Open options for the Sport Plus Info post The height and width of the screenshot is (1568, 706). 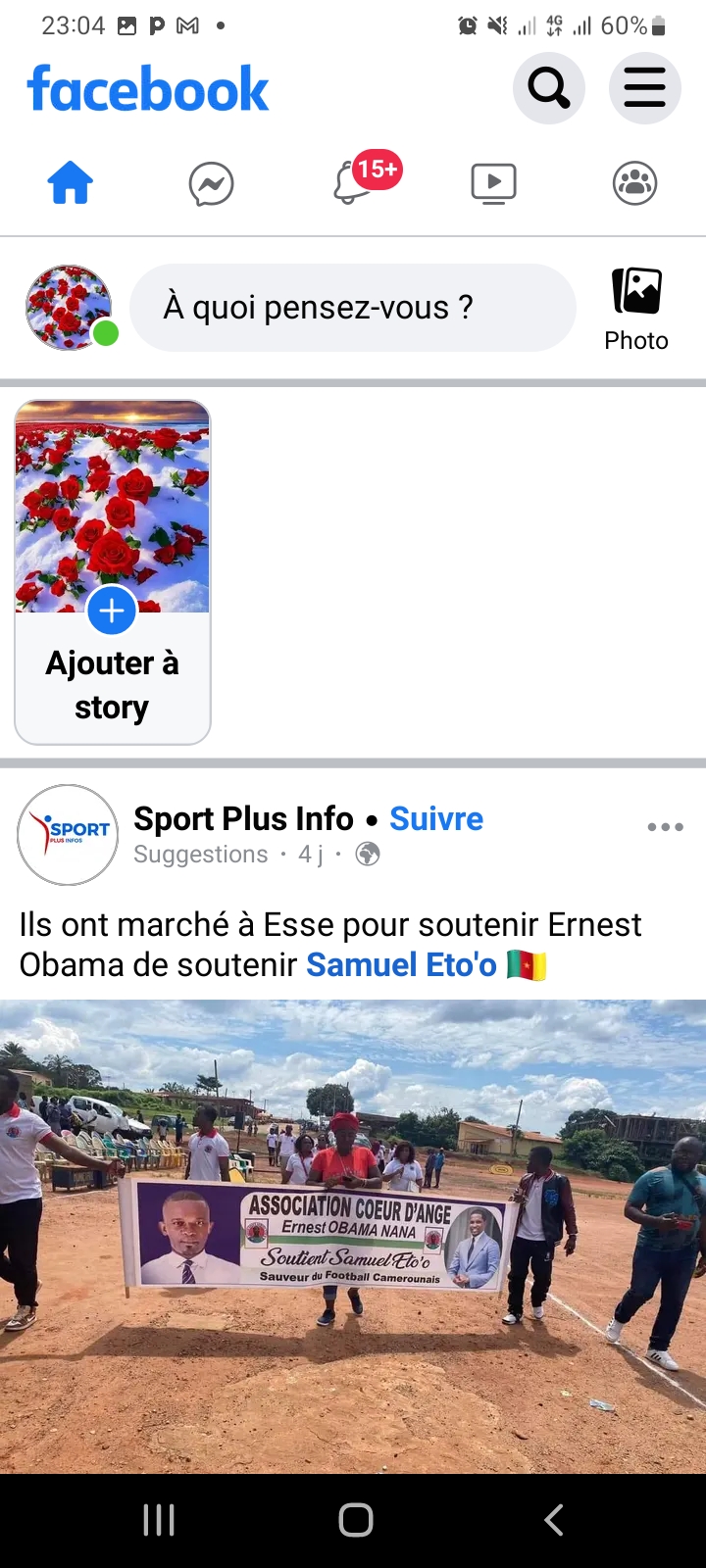[x=665, y=827]
